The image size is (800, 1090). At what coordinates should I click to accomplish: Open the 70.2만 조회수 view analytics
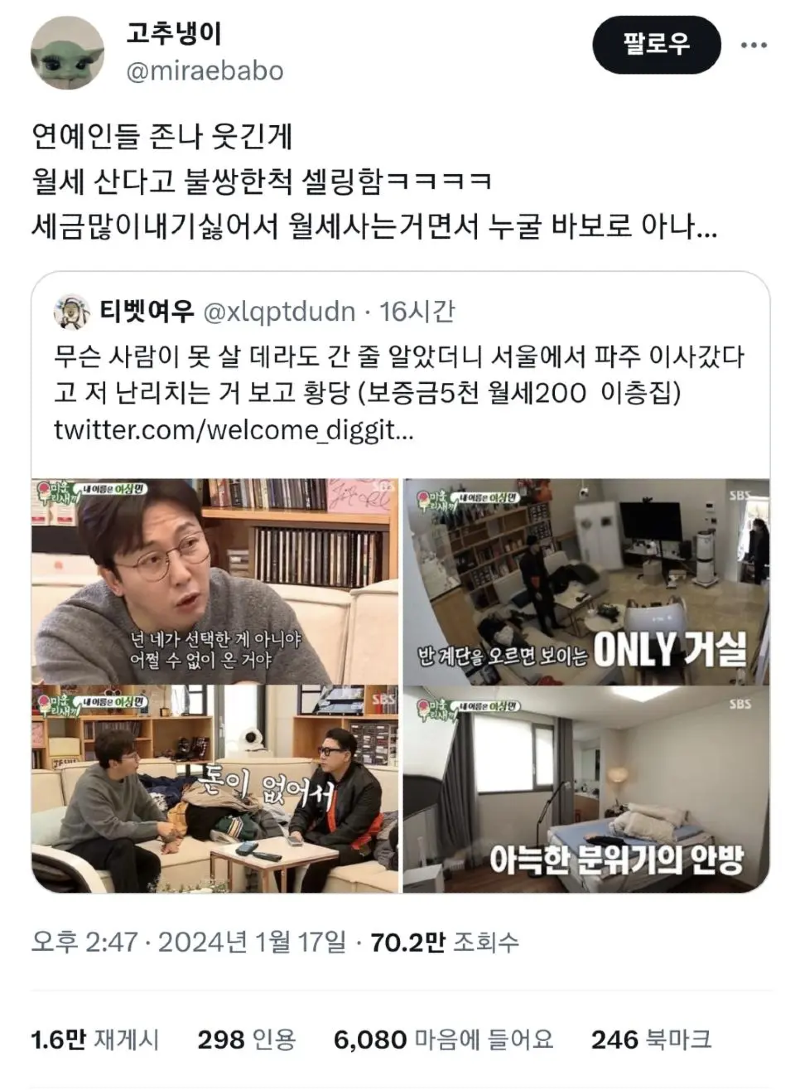pos(447,941)
